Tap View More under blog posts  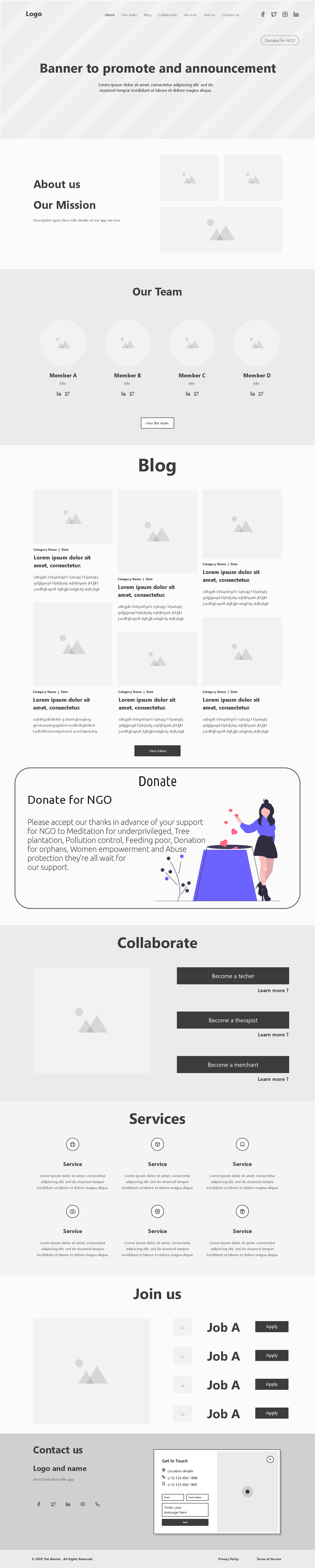tap(157, 751)
